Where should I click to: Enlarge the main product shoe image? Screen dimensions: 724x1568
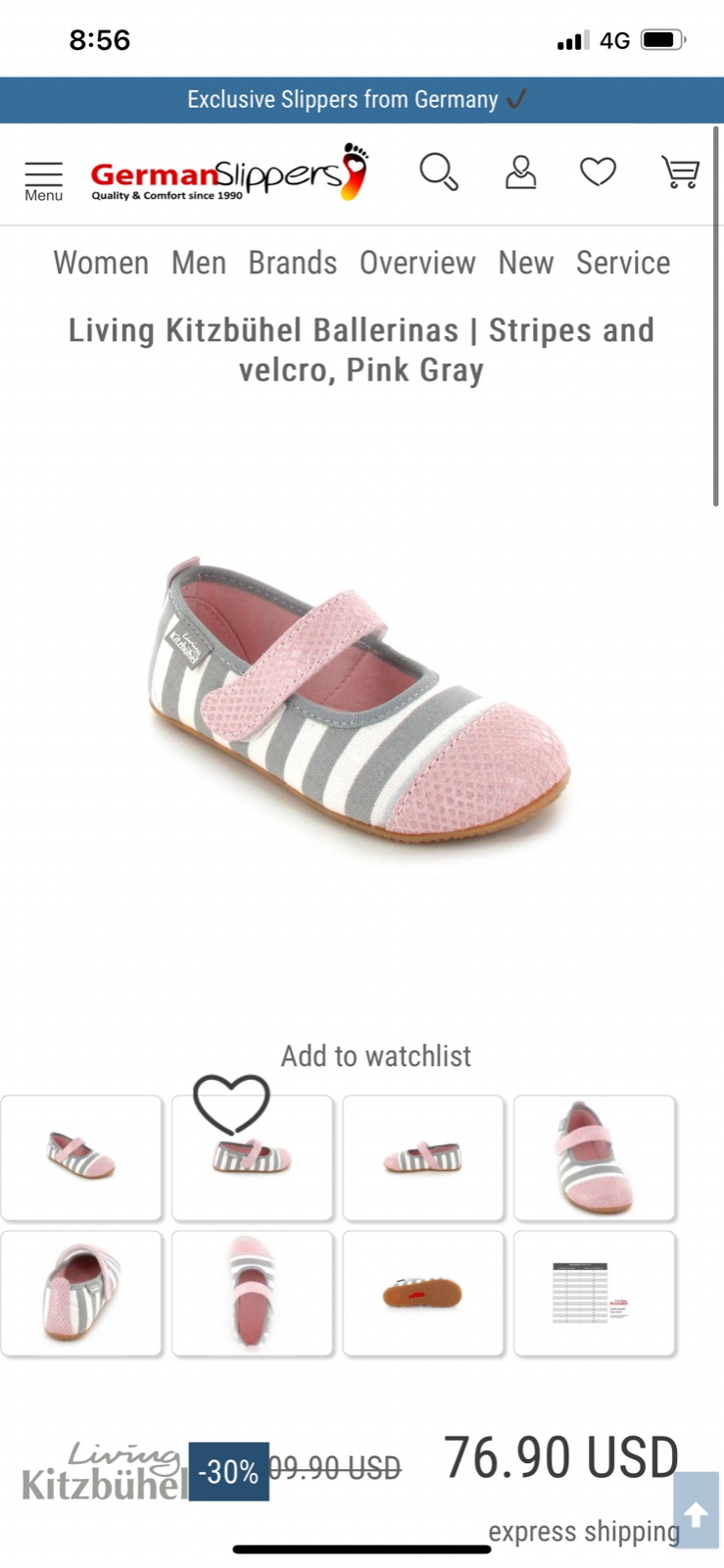361,701
